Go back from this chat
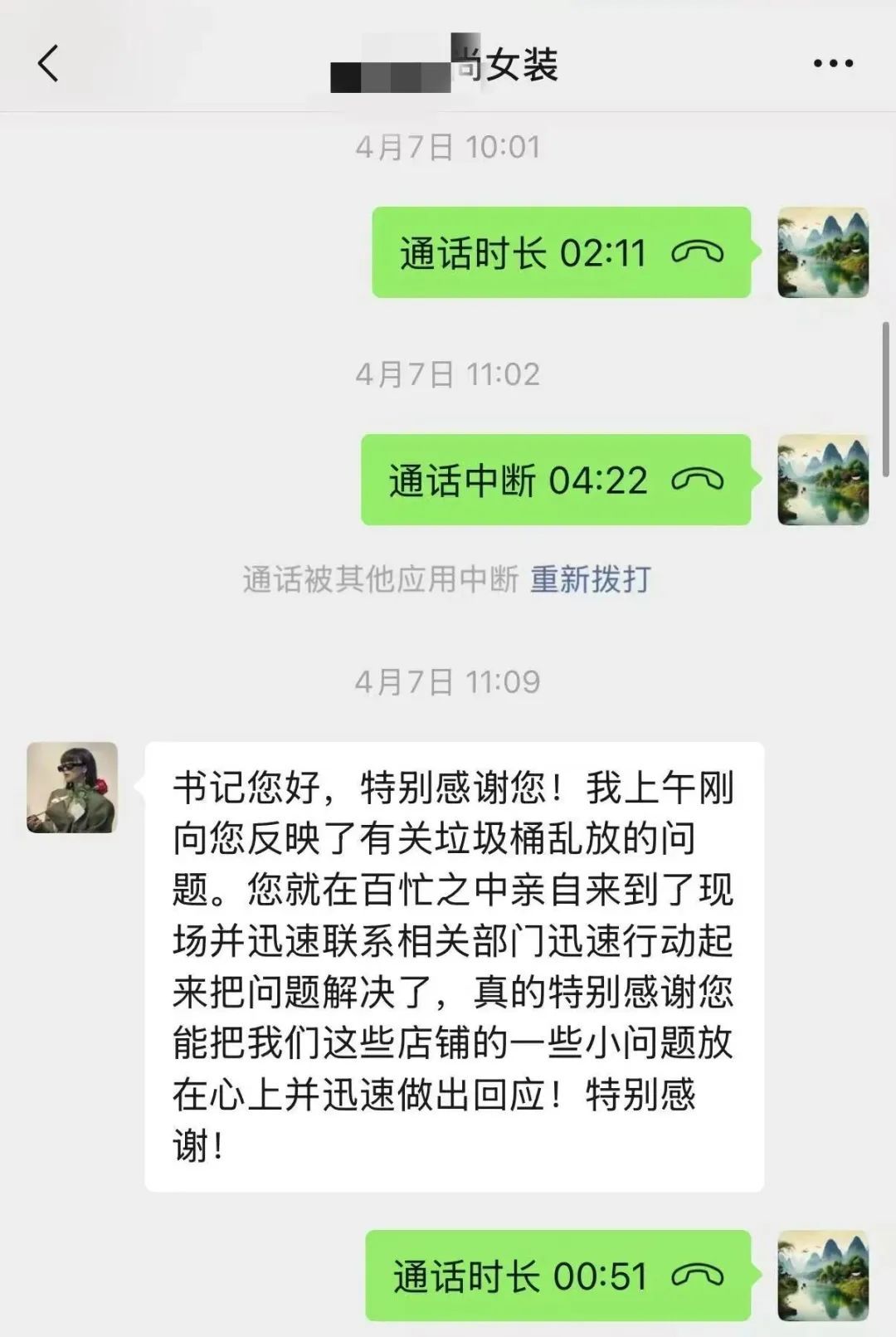 point(48,63)
